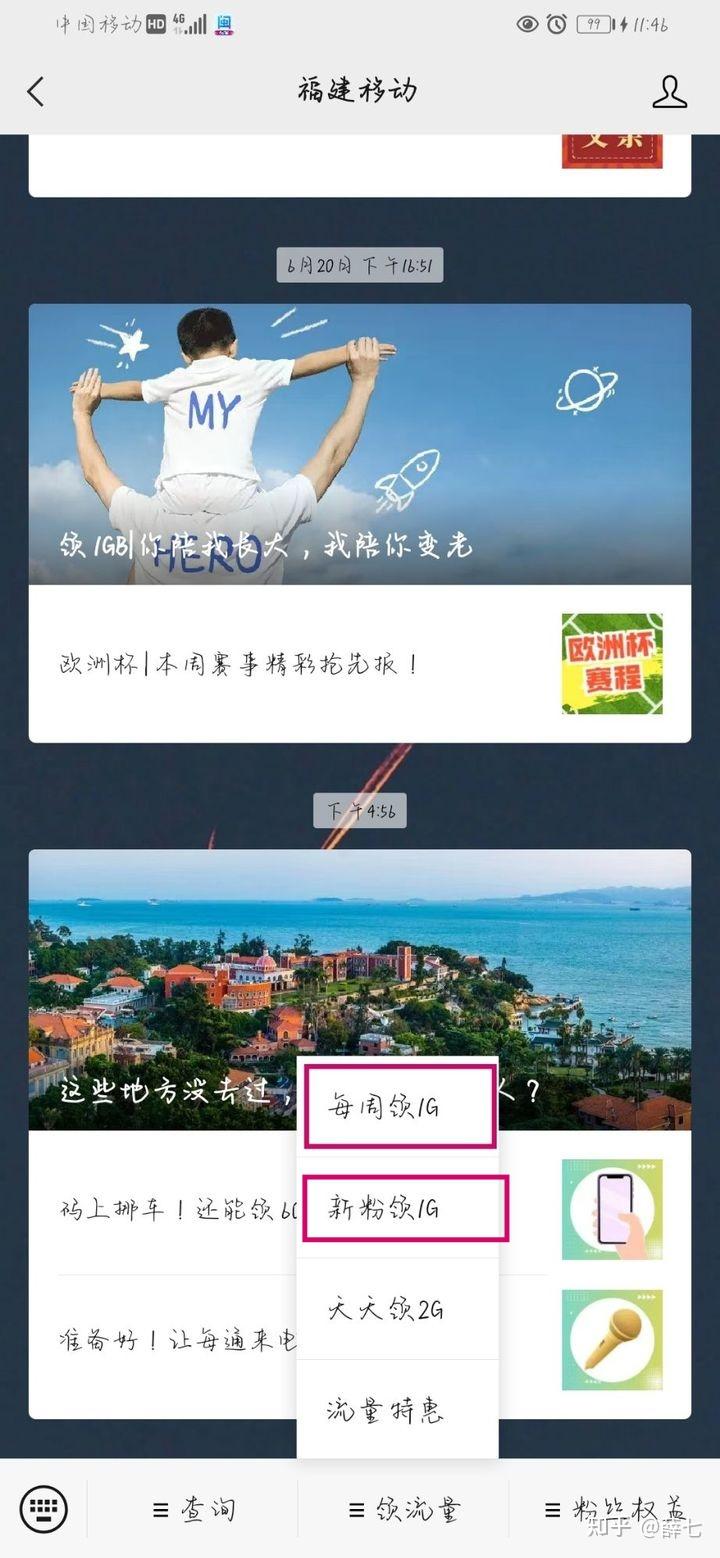Open the 粉丝权益 bottom menu

click(614, 1509)
